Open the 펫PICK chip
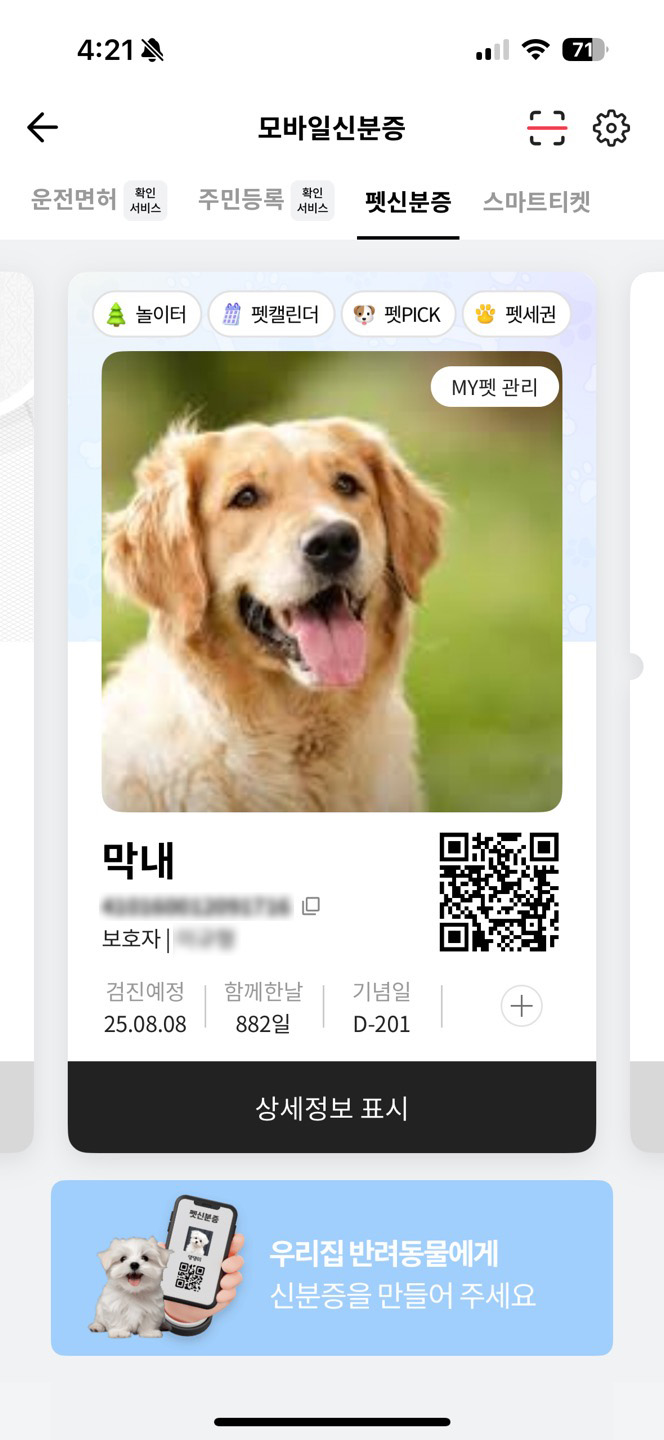 coord(398,315)
